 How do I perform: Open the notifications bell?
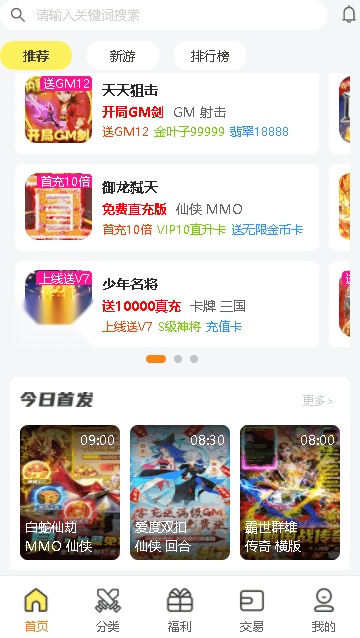tap(349, 15)
